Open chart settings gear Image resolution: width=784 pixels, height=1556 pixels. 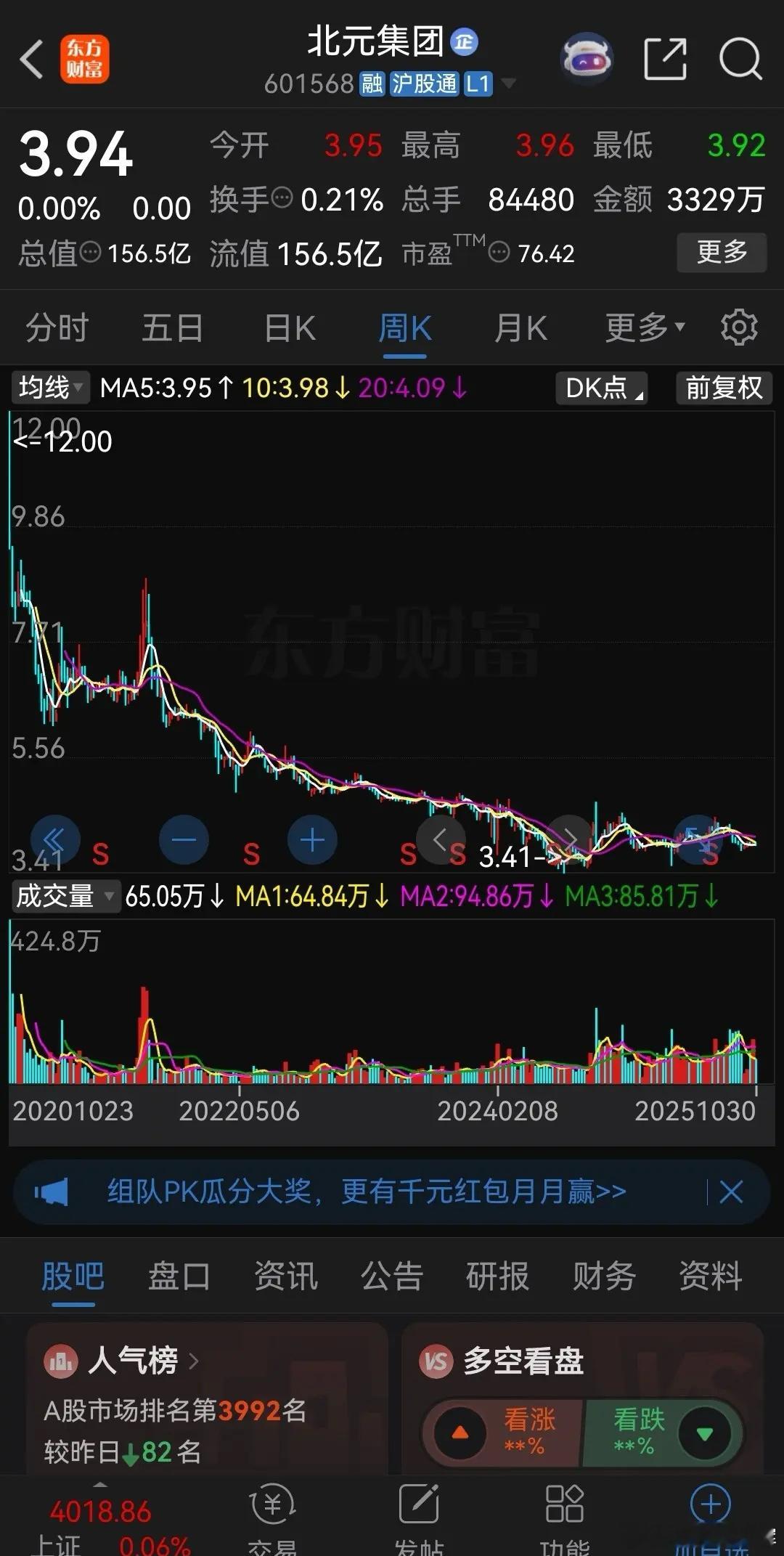pyautogui.click(x=739, y=327)
